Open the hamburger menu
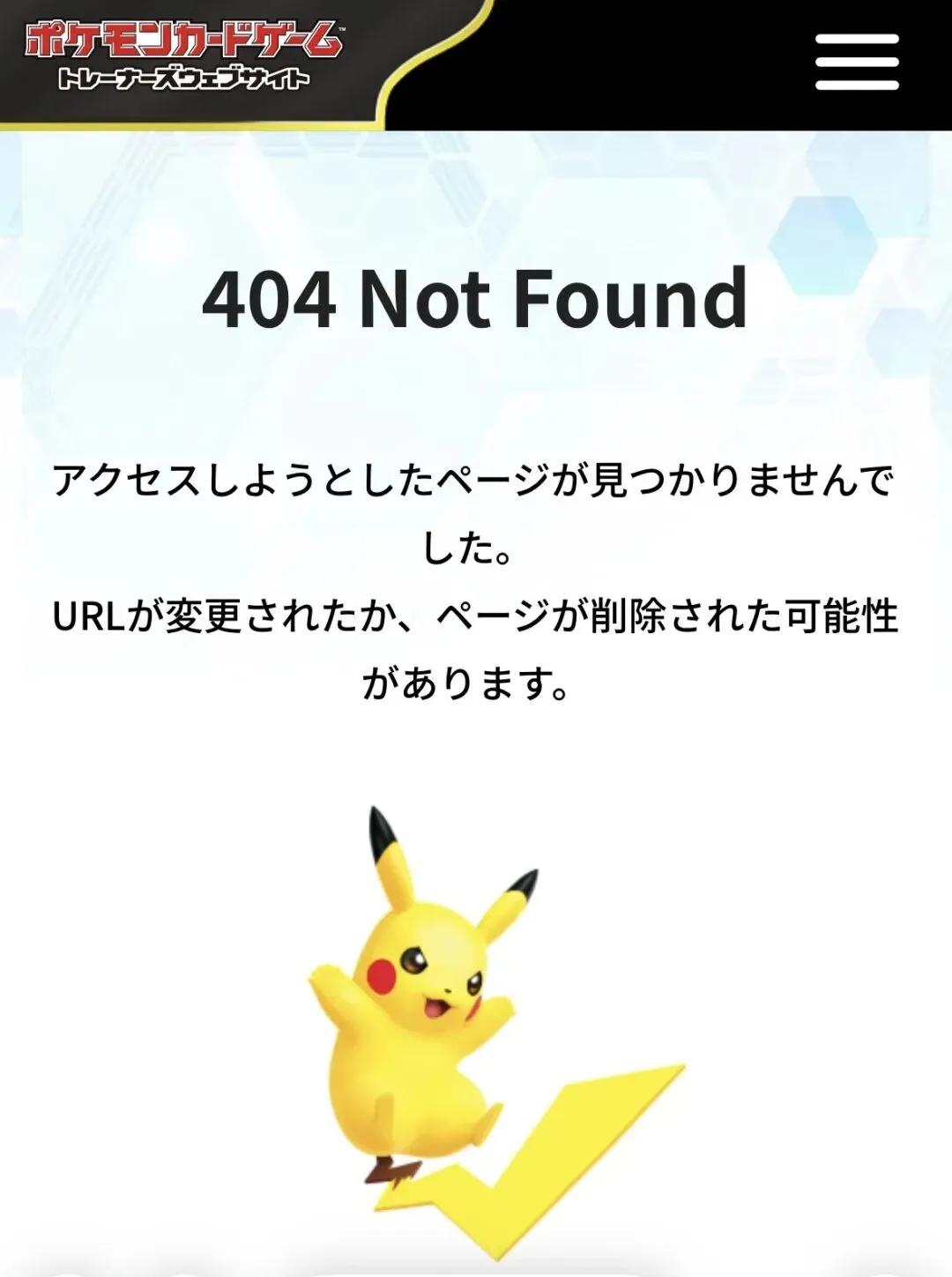This screenshot has width=952, height=1277. (857, 62)
